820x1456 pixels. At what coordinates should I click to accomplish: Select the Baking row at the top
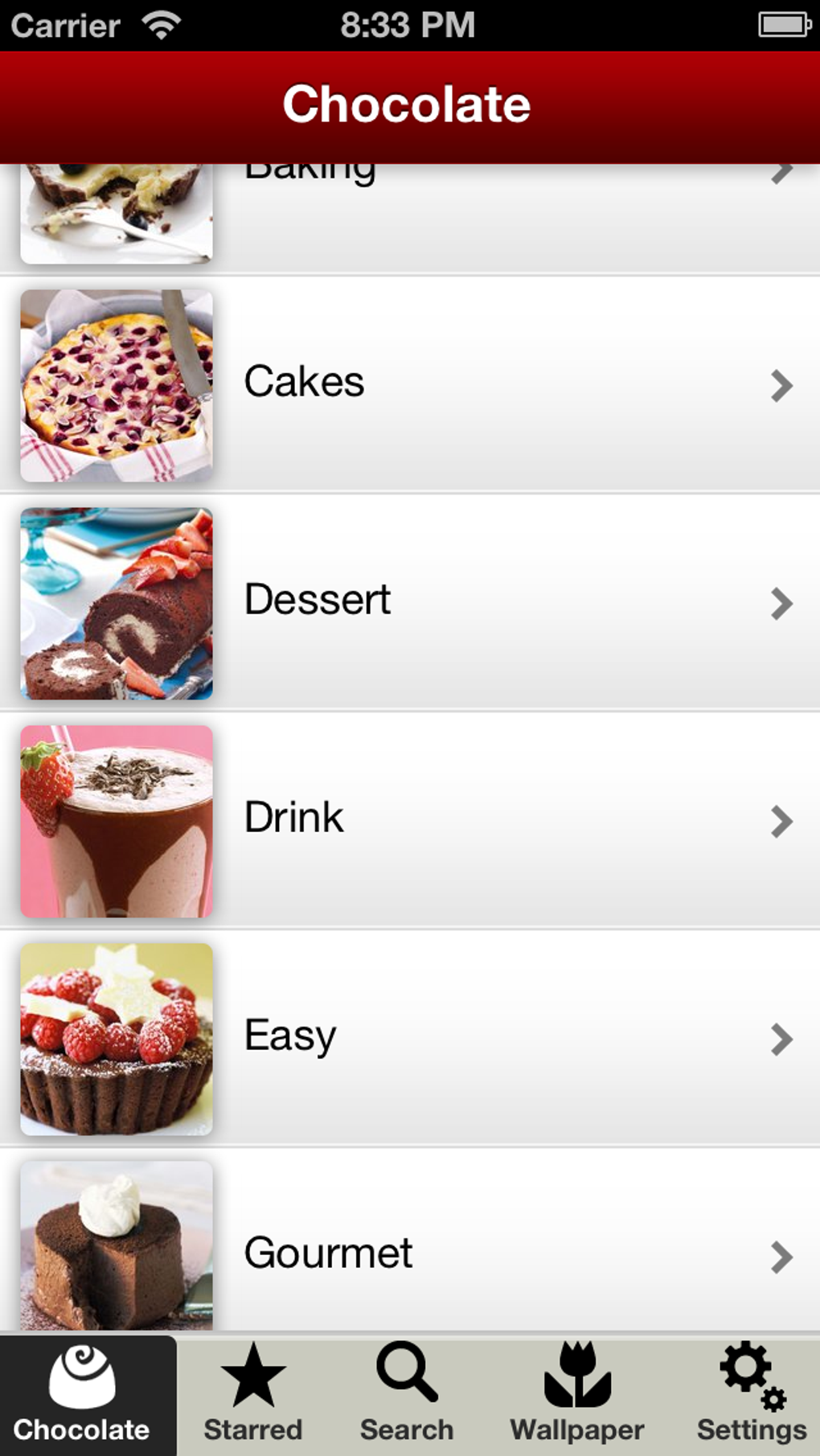pyautogui.click(x=402, y=201)
